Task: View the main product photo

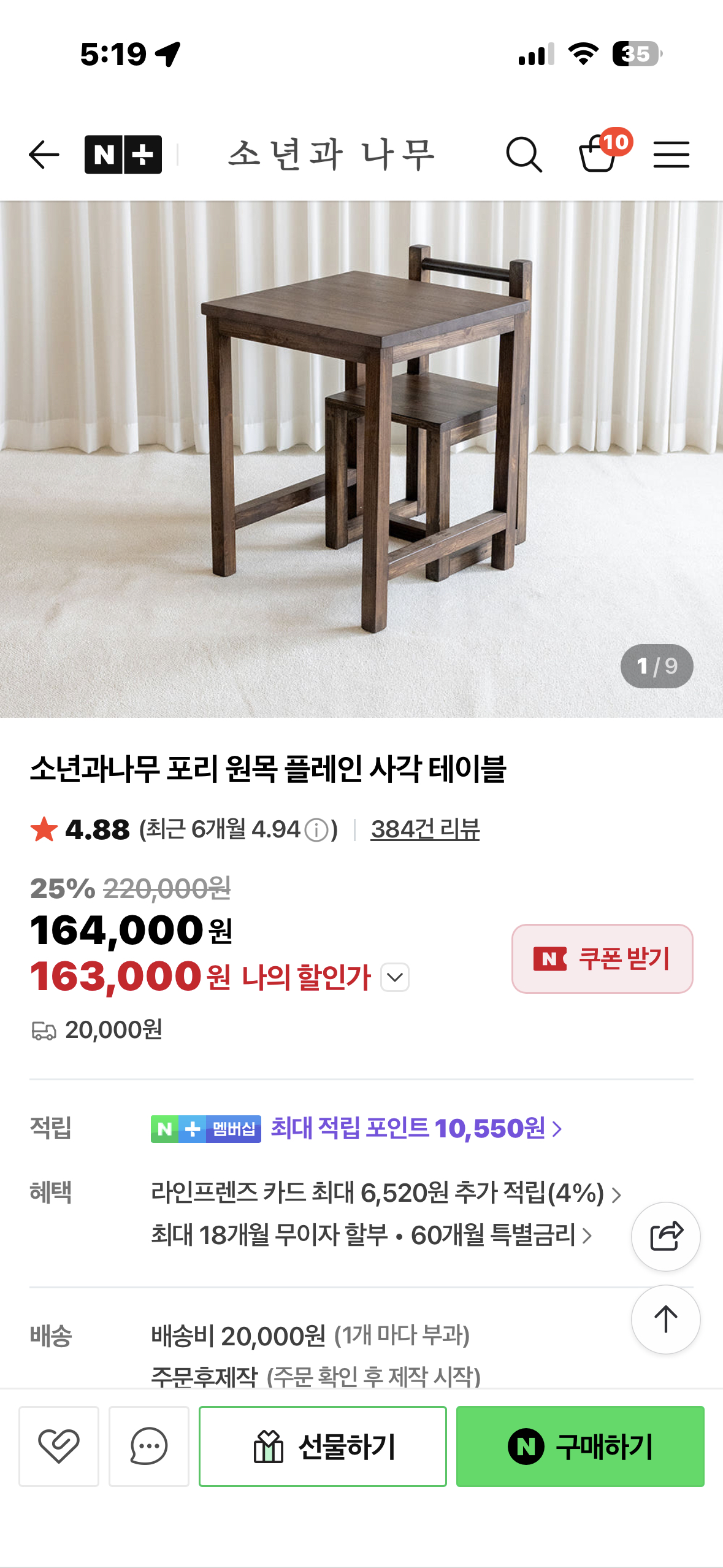Action: click(x=361, y=459)
